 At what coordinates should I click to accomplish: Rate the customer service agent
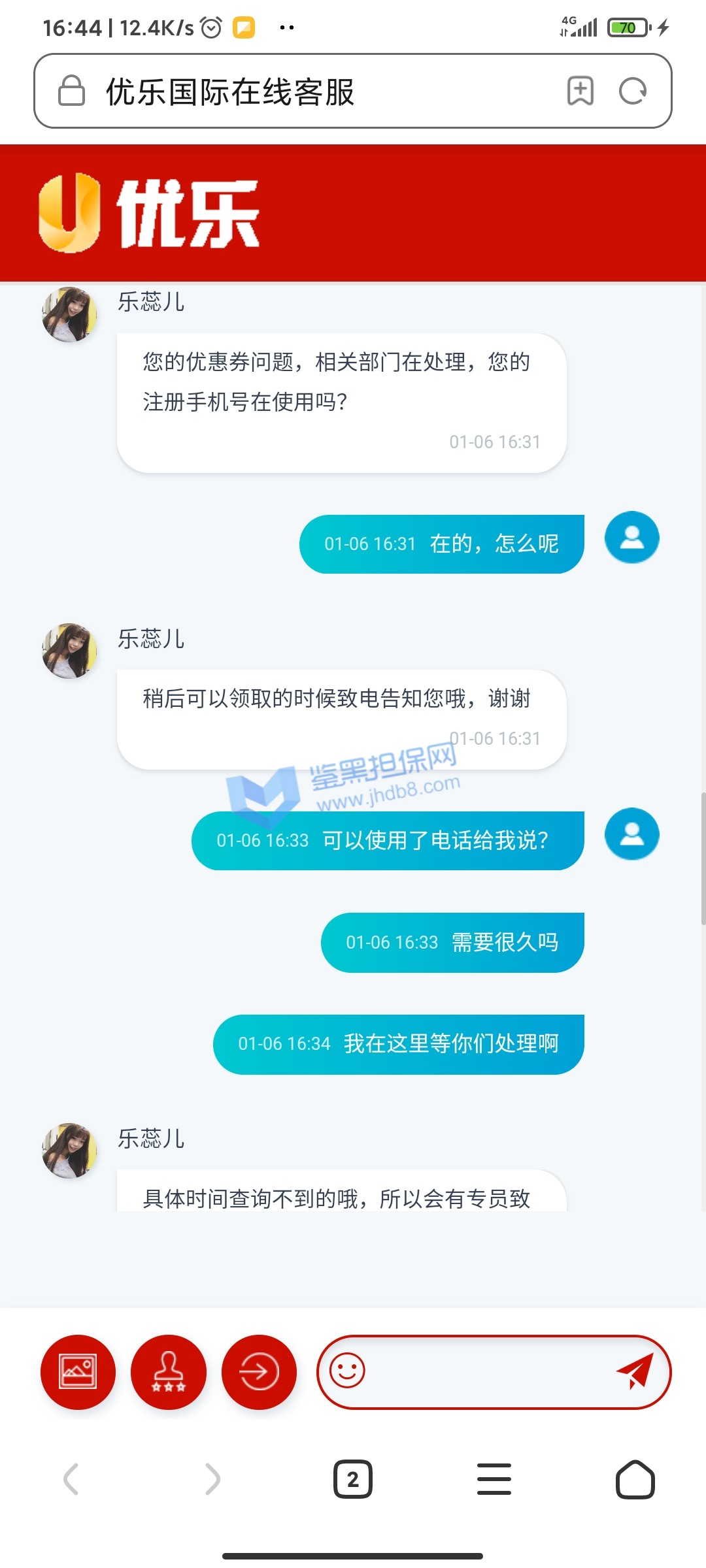[169, 1371]
